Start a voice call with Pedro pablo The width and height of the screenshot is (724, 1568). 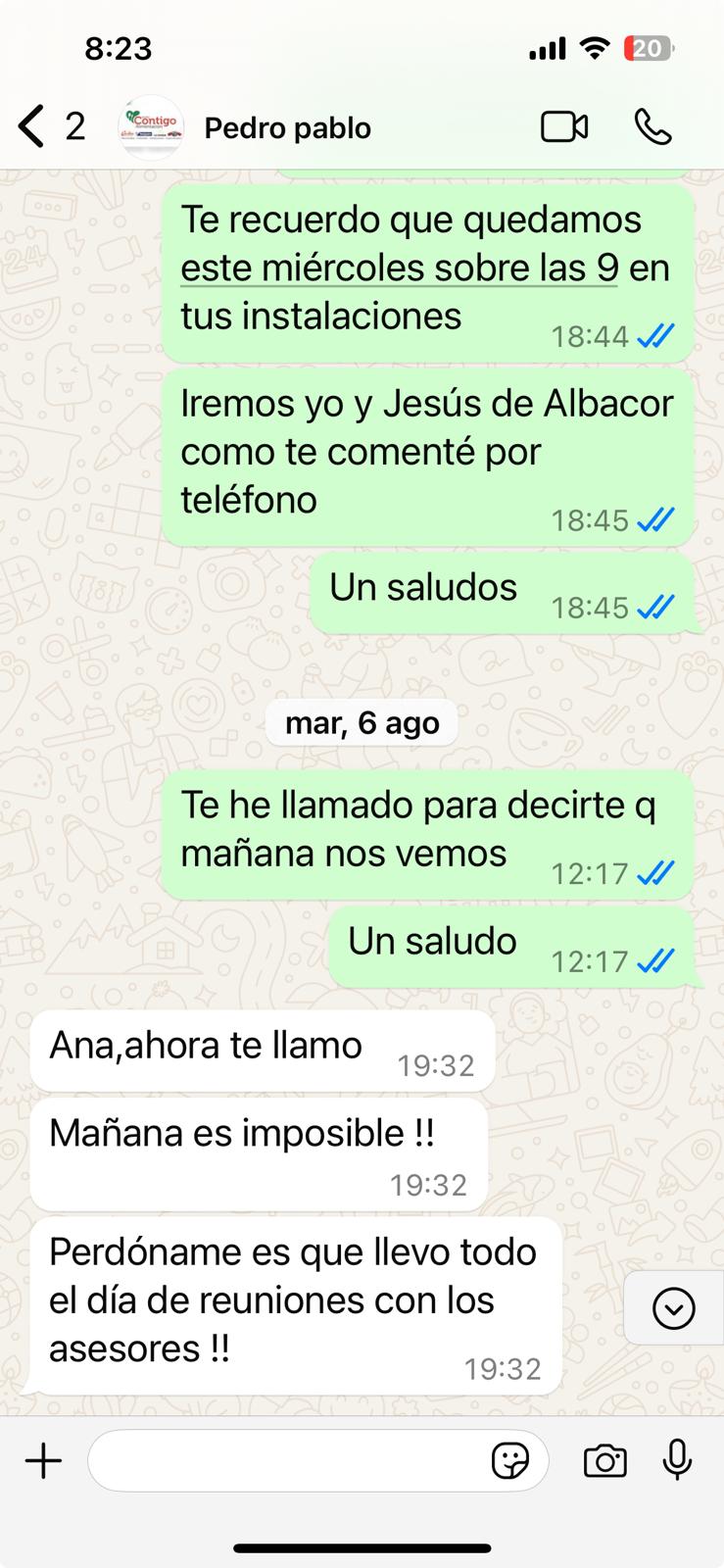(x=652, y=127)
